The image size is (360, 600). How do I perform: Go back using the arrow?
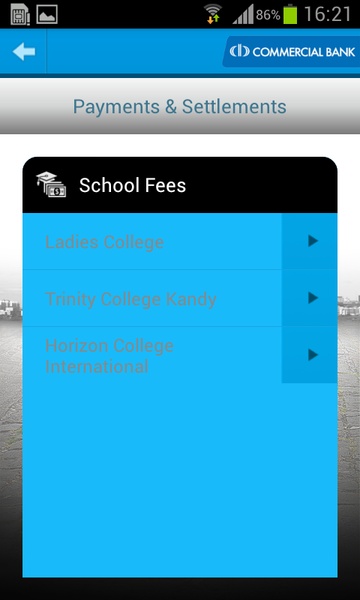24,51
